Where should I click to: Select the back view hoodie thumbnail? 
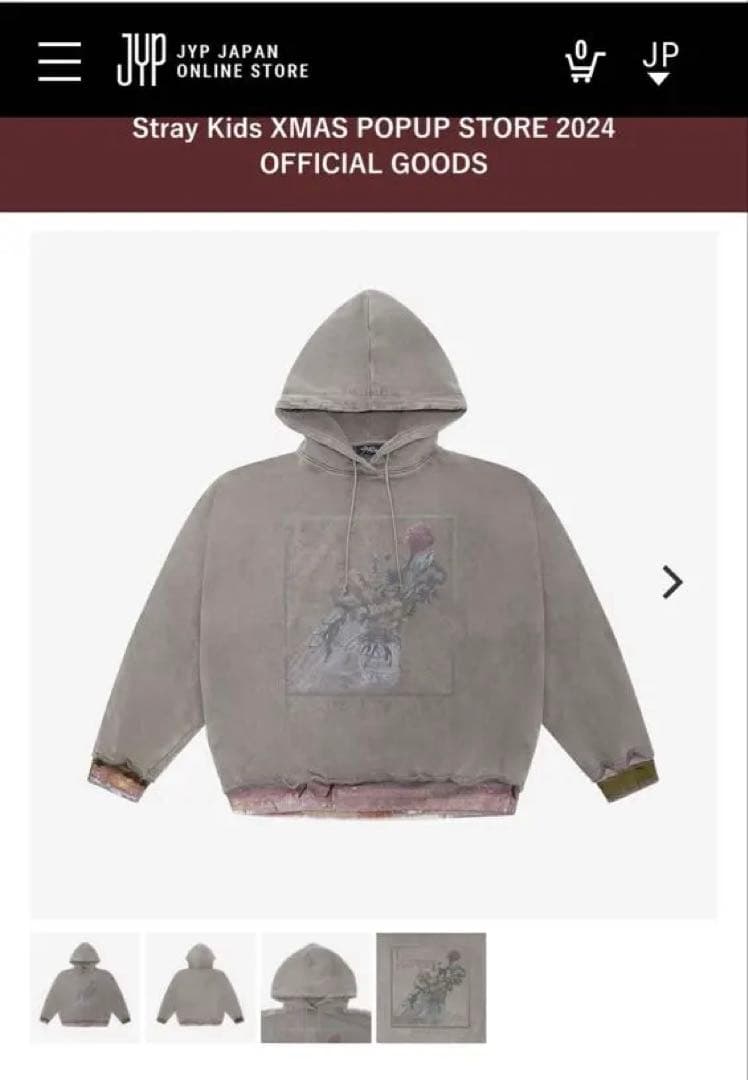(201, 988)
